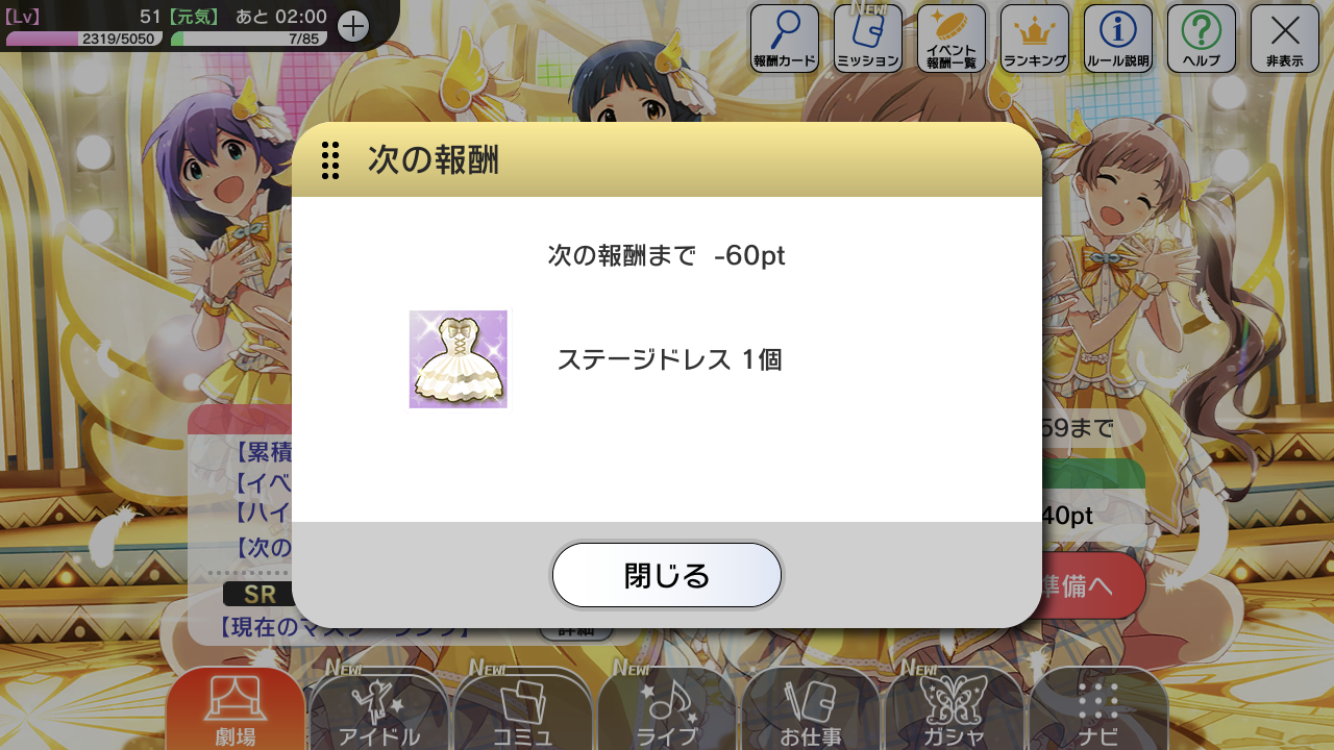Open the ランキング ranking screen
Viewport: 1334px width, 750px height.
point(1034,38)
